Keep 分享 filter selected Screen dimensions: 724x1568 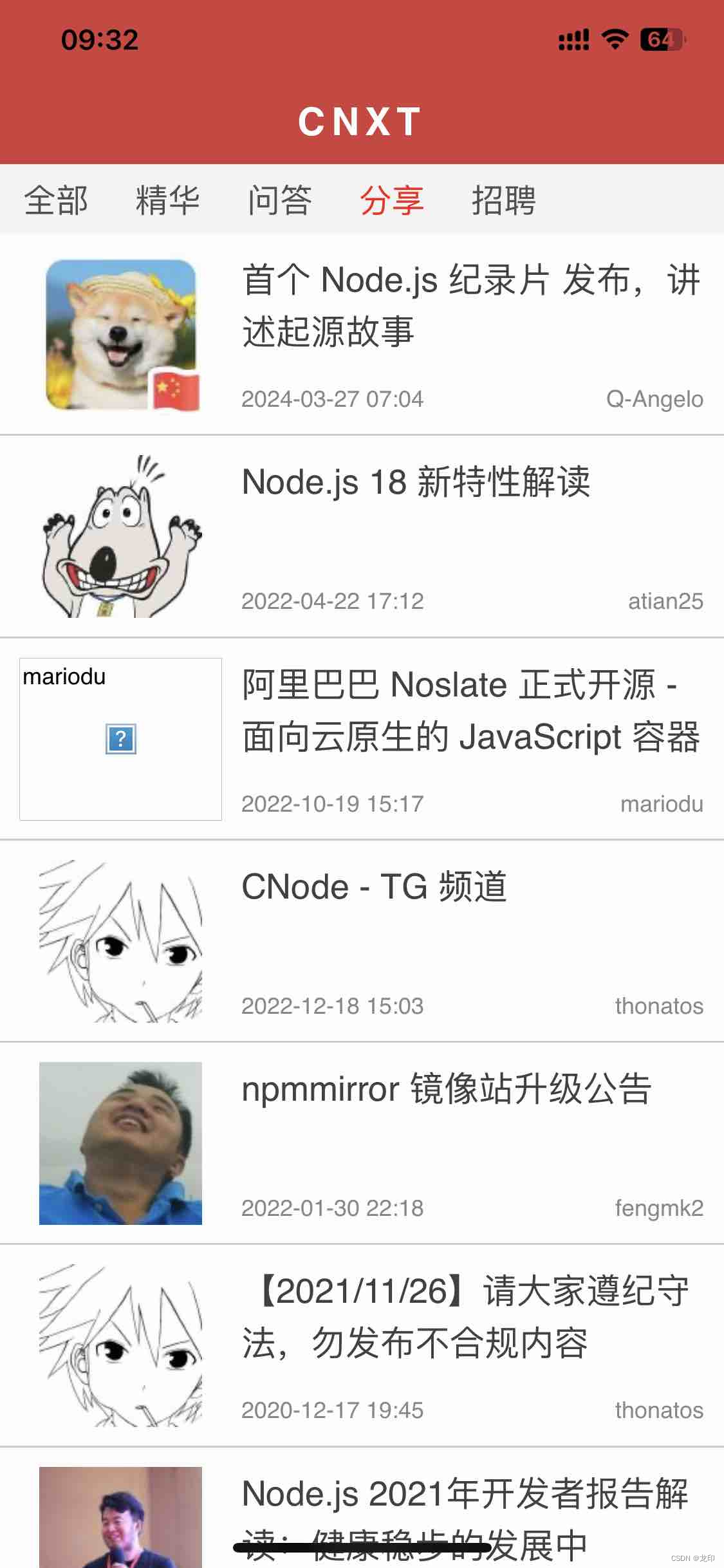click(393, 201)
